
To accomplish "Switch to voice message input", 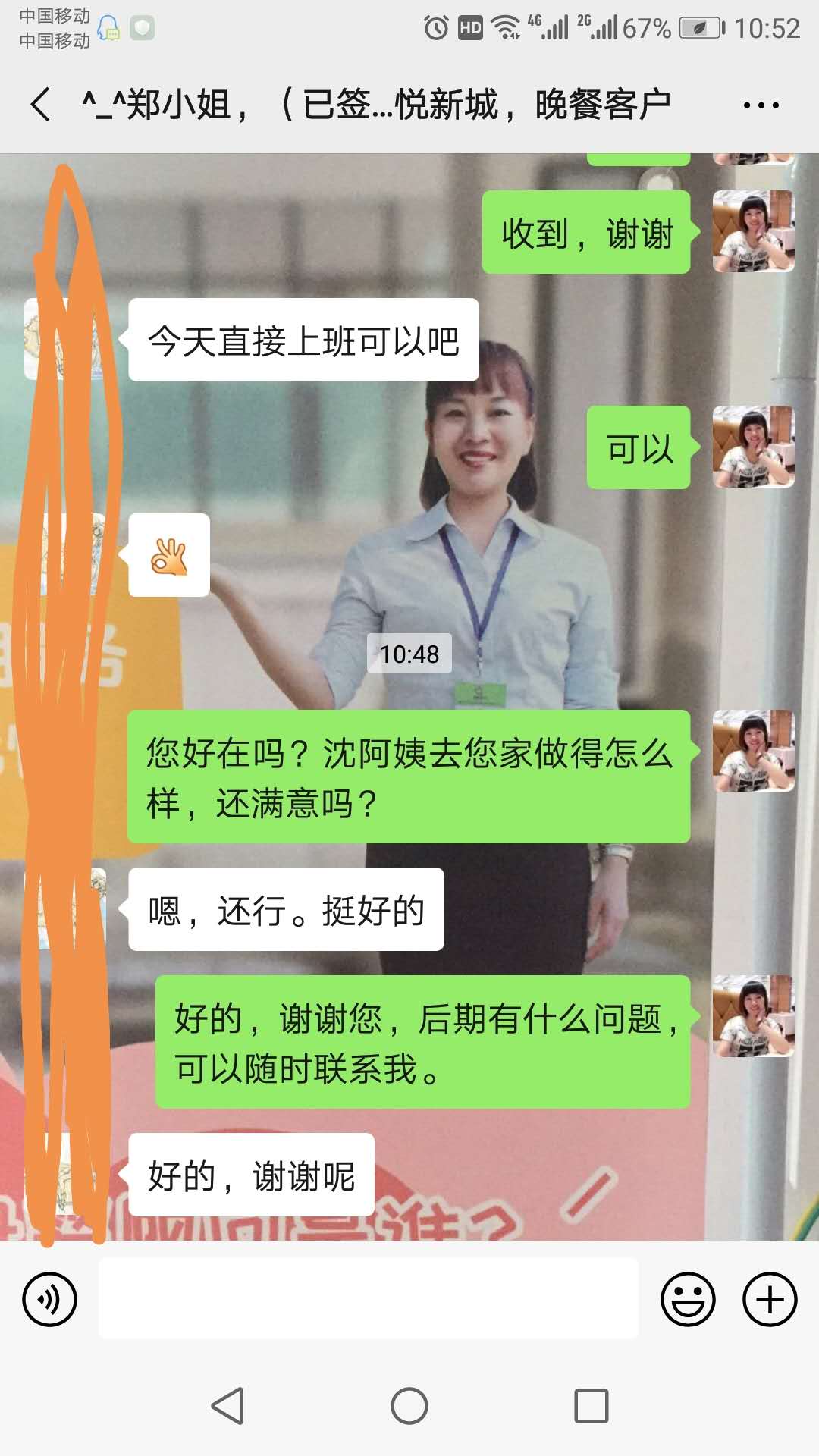I will pyautogui.click(x=50, y=1299).
